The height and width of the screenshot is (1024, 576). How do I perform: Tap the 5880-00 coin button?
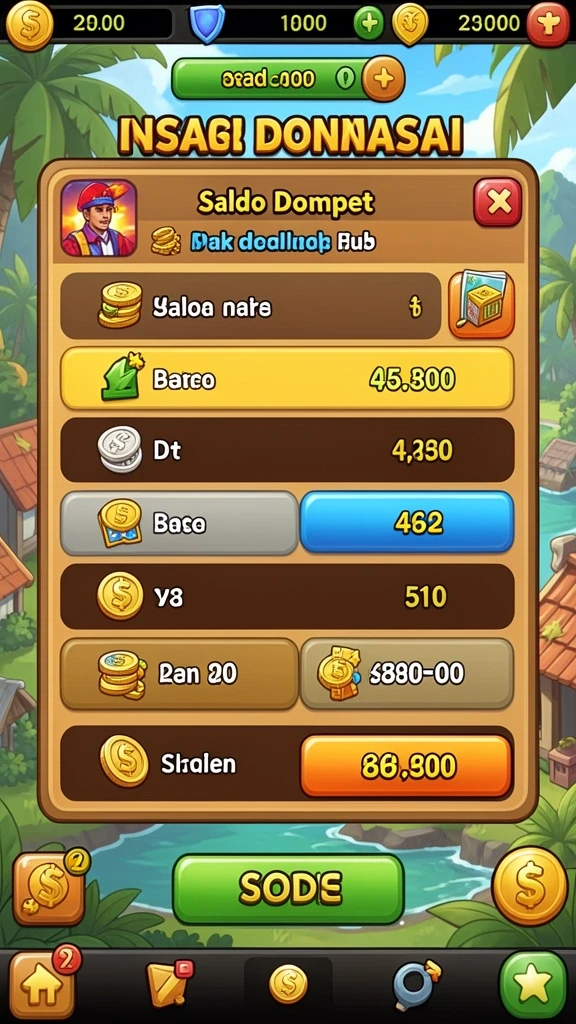[406, 674]
